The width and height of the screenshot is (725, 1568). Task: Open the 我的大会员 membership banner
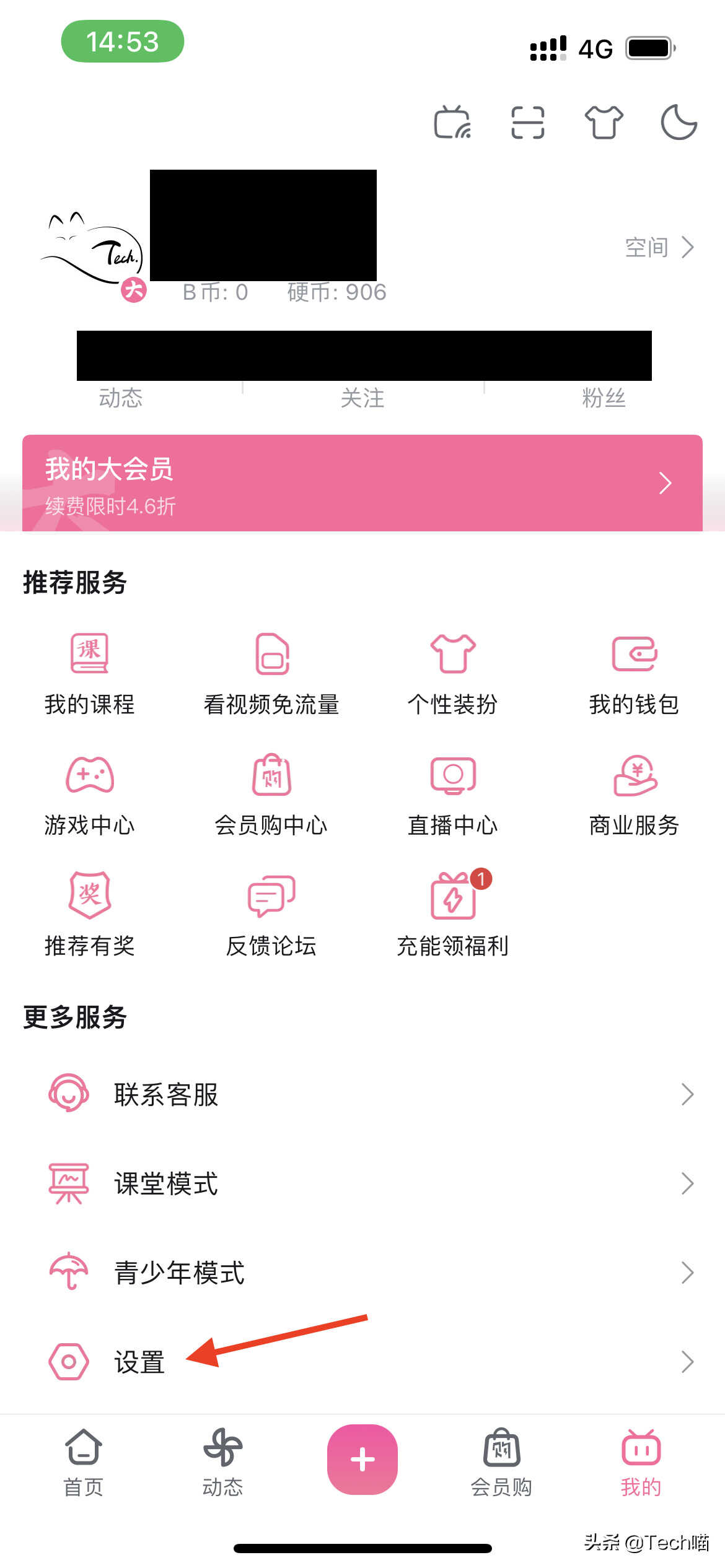tap(362, 483)
